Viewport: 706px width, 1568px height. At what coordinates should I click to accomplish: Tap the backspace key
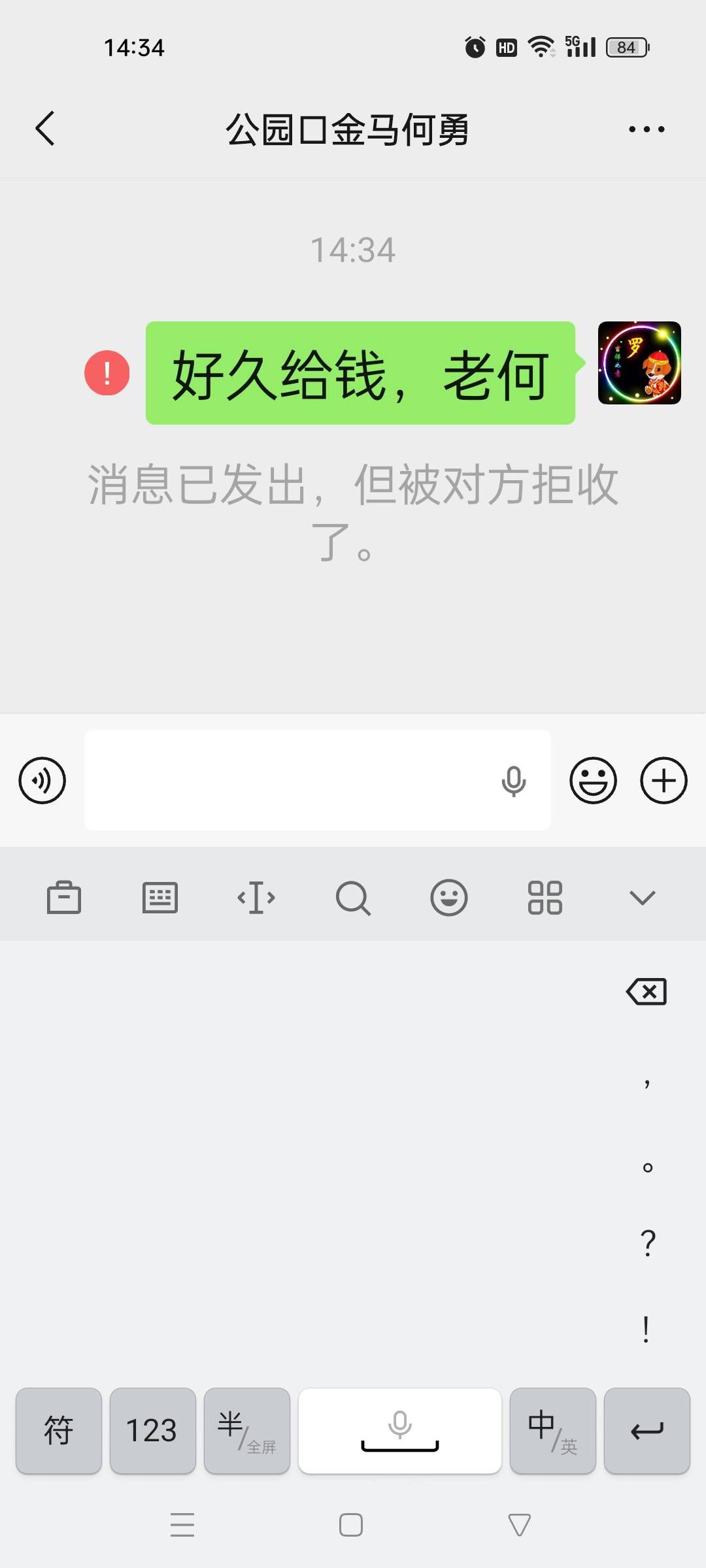(646, 991)
